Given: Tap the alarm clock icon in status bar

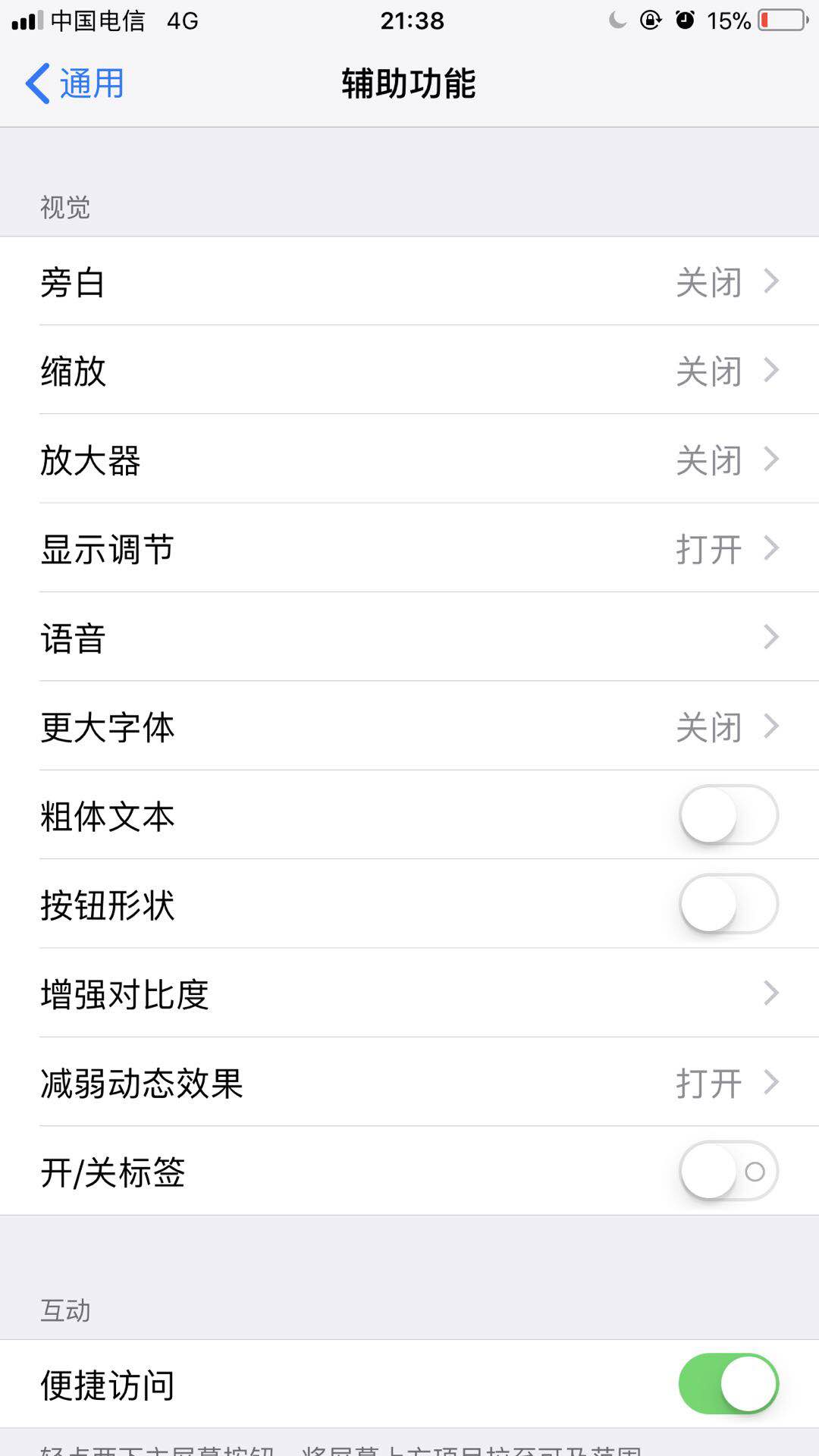Looking at the screenshot, I should [685, 20].
